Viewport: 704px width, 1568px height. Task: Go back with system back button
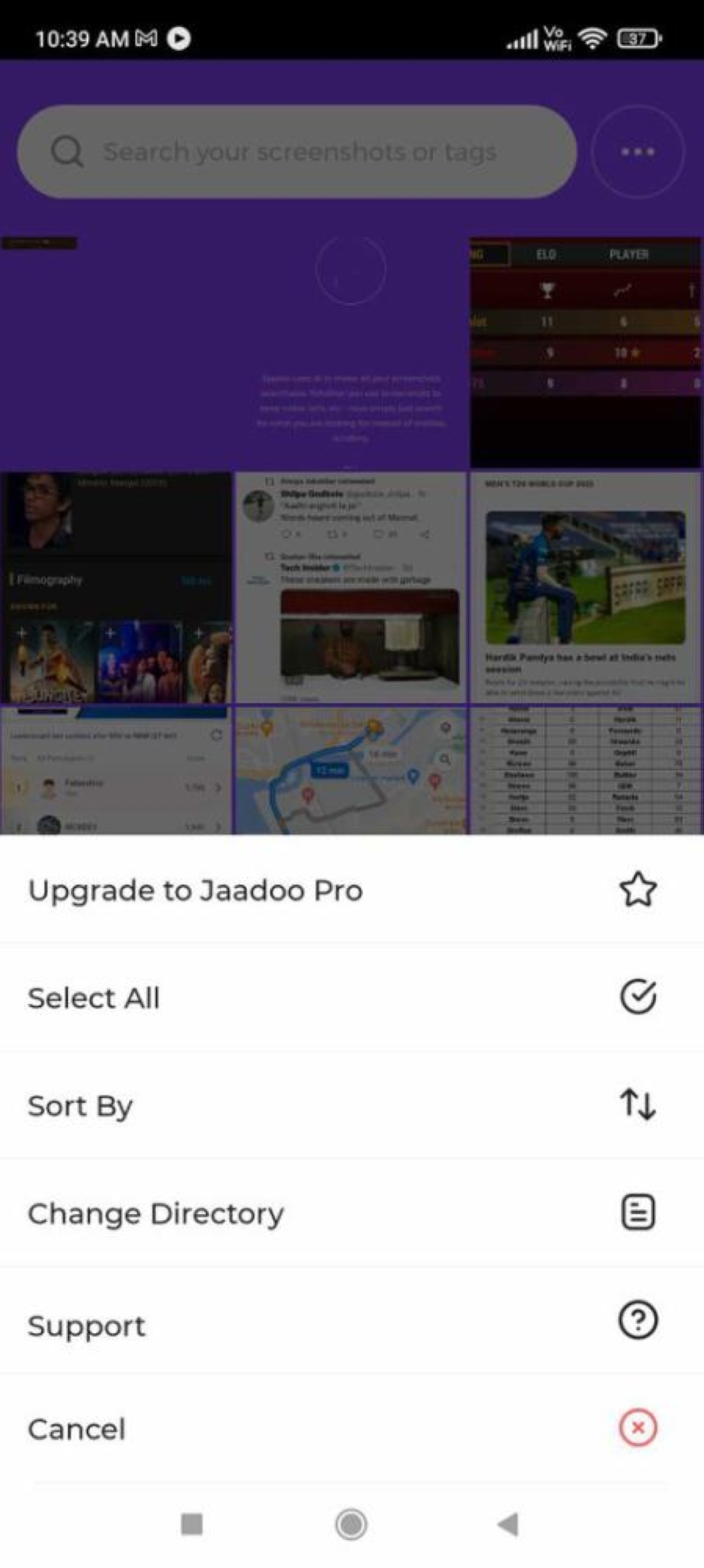pyautogui.click(x=508, y=1524)
